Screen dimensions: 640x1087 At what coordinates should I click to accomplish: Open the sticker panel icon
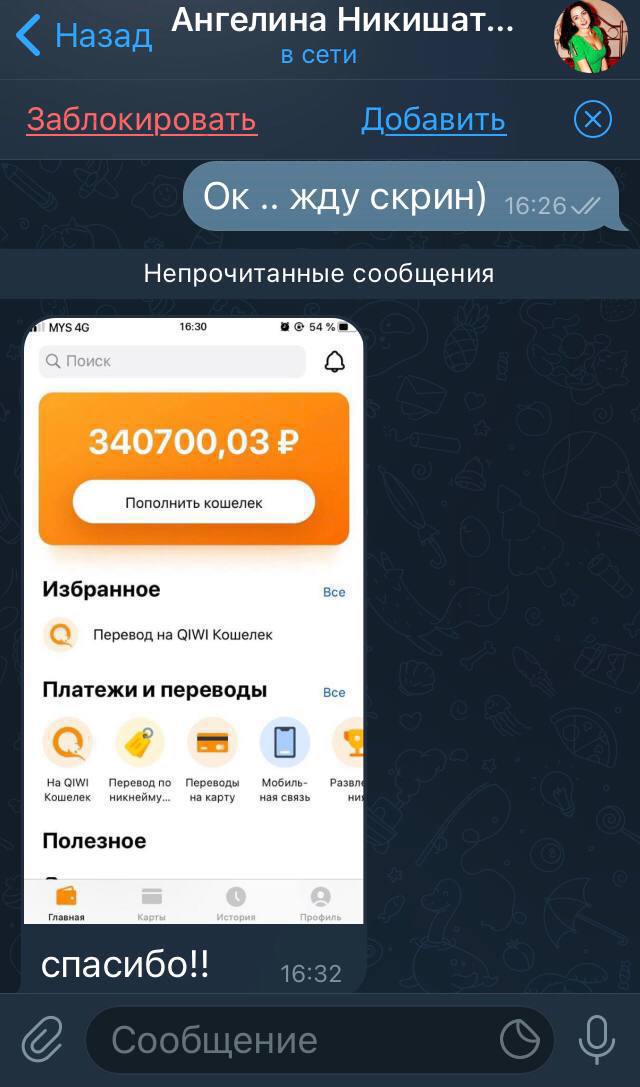coord(520,1040)
